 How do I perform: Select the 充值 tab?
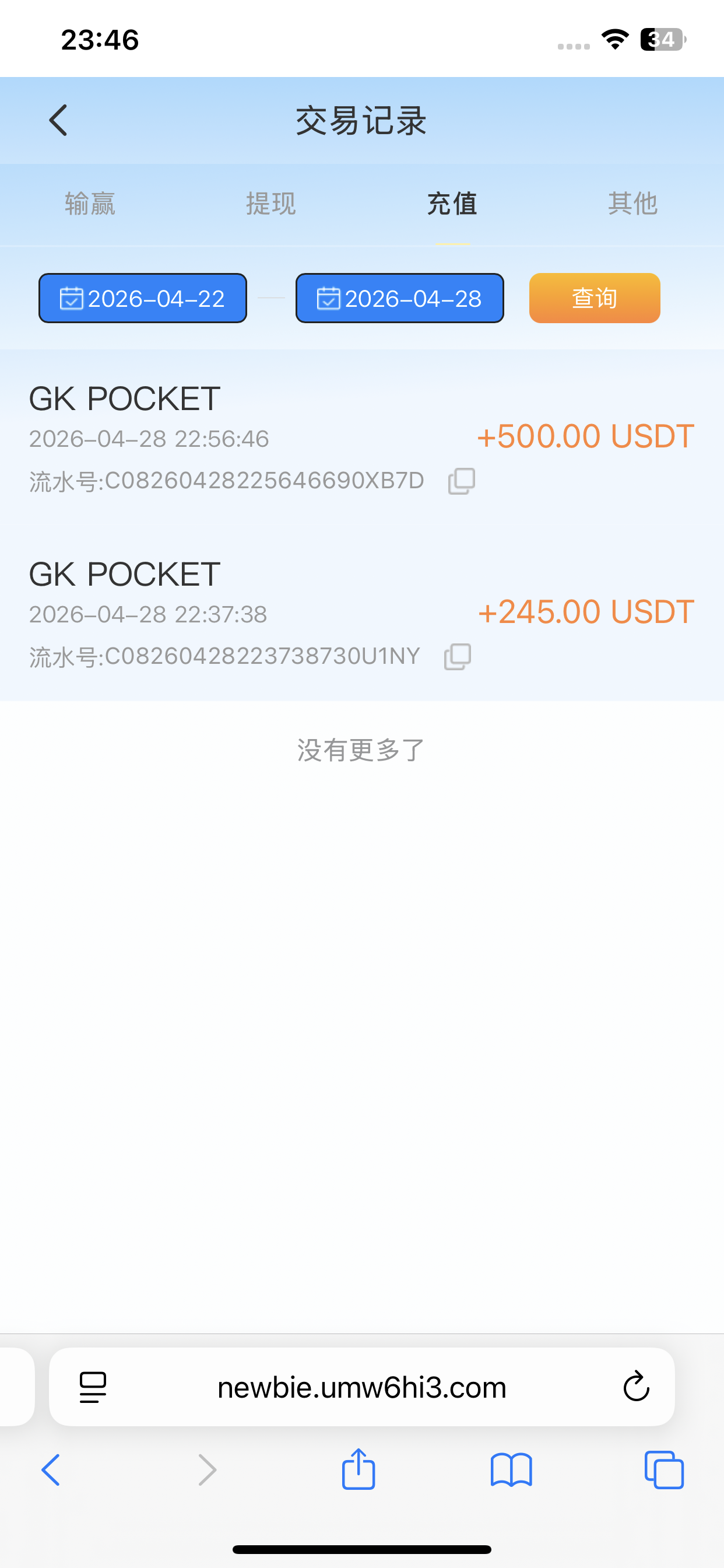click(x=452, y=204)
